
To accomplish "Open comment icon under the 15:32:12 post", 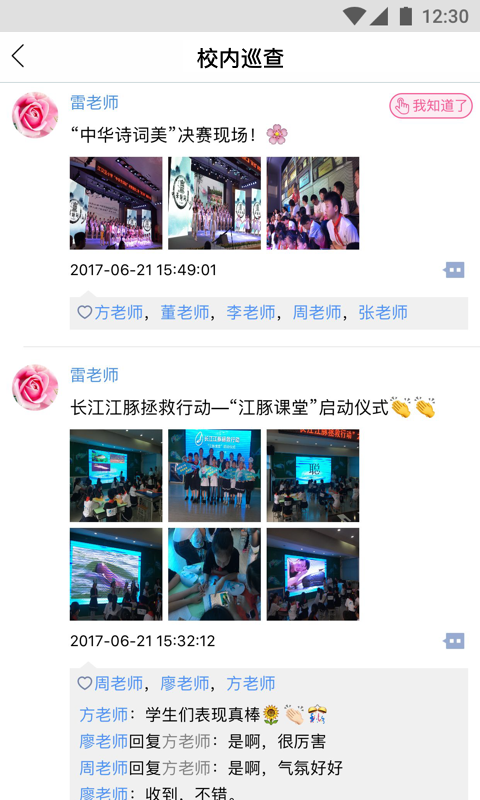I will pos(453,641).
